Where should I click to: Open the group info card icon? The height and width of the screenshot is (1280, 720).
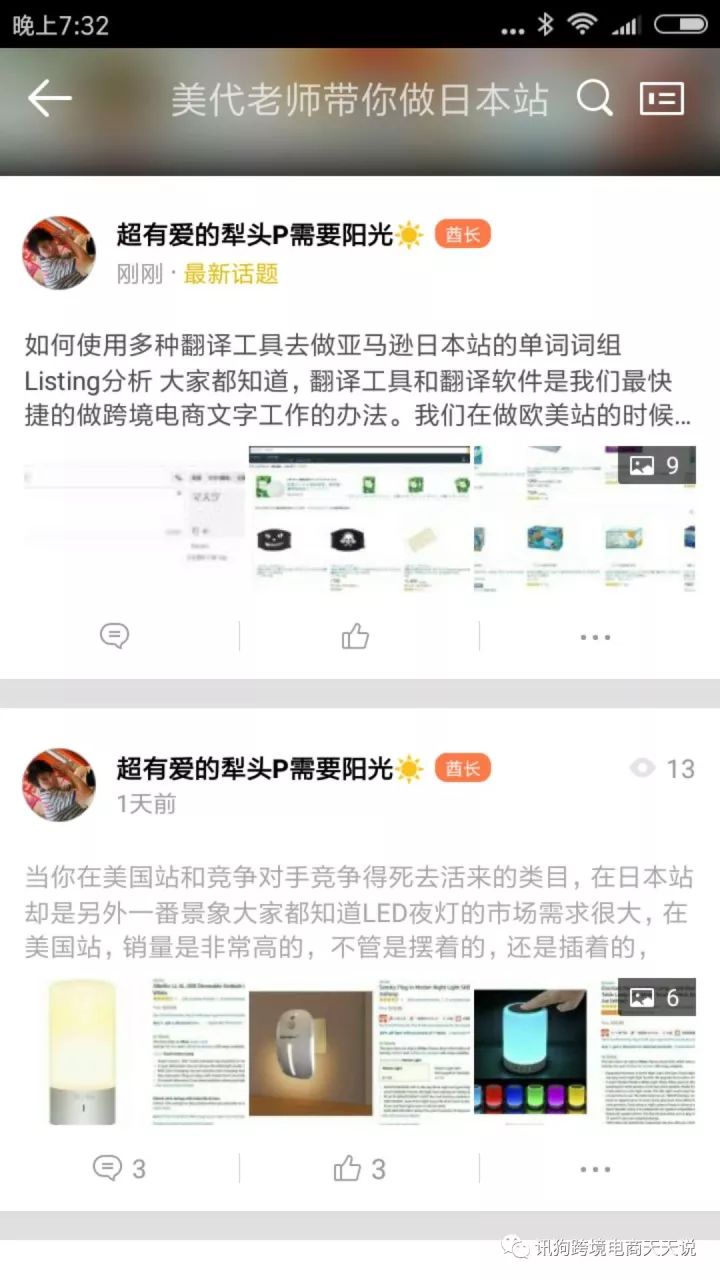coord(661,98)
